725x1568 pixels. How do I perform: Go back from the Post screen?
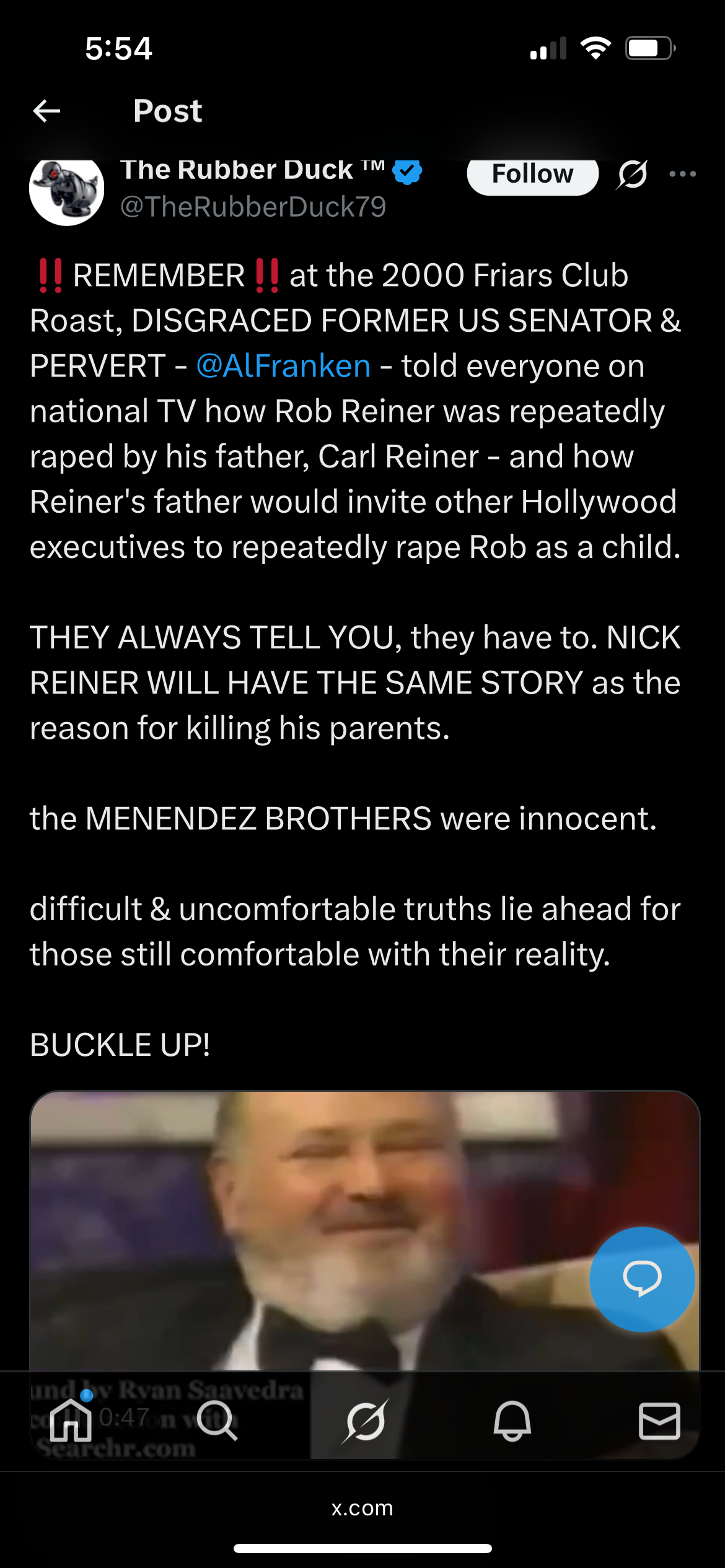[46, 111]
